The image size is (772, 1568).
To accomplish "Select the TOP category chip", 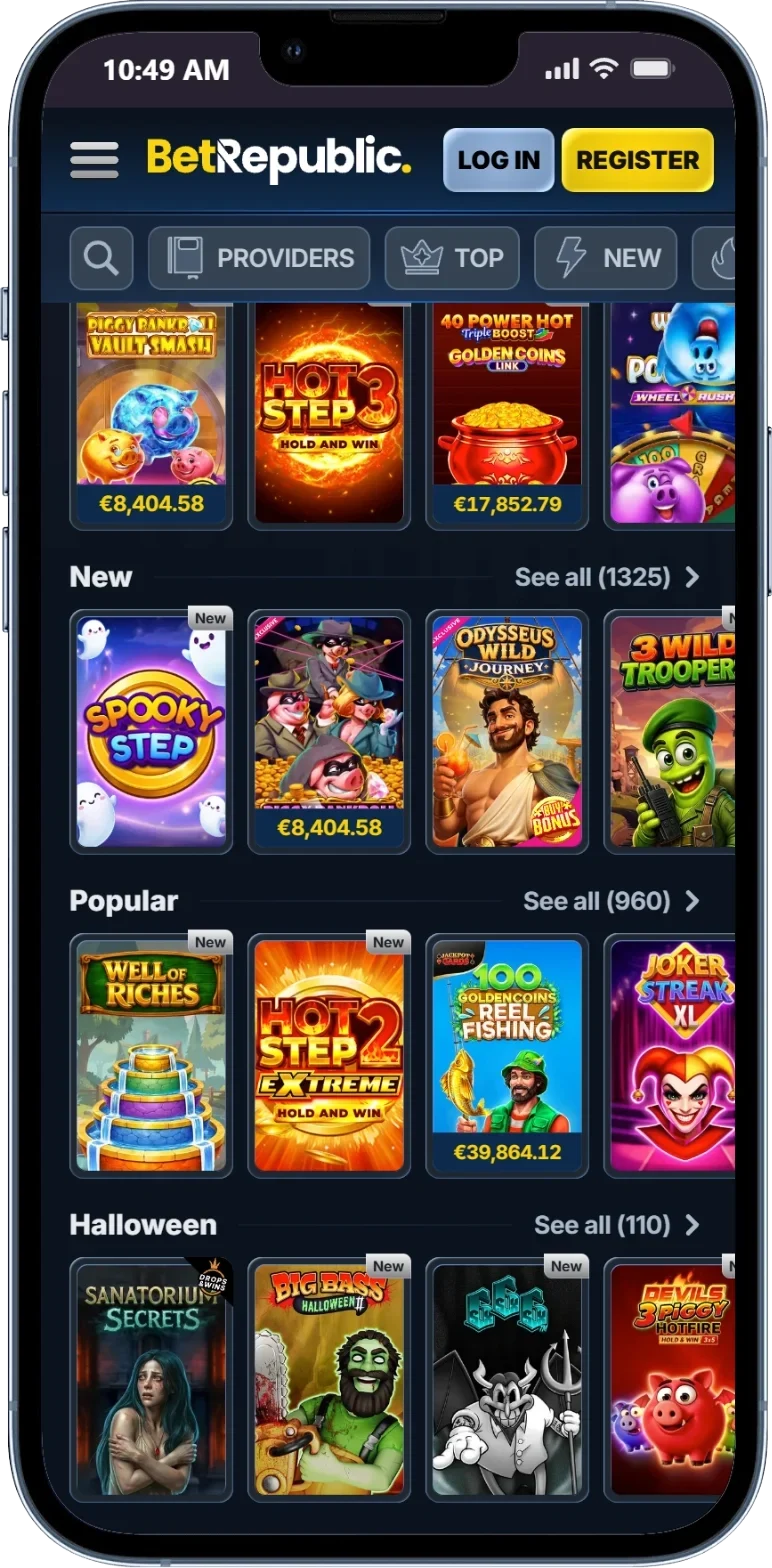I will (452, 258).
